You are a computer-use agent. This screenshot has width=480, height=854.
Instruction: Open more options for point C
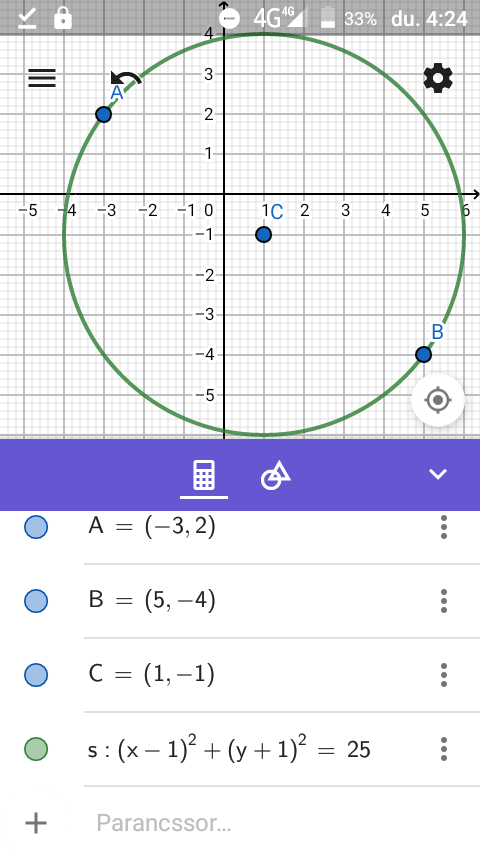(444, 675)
